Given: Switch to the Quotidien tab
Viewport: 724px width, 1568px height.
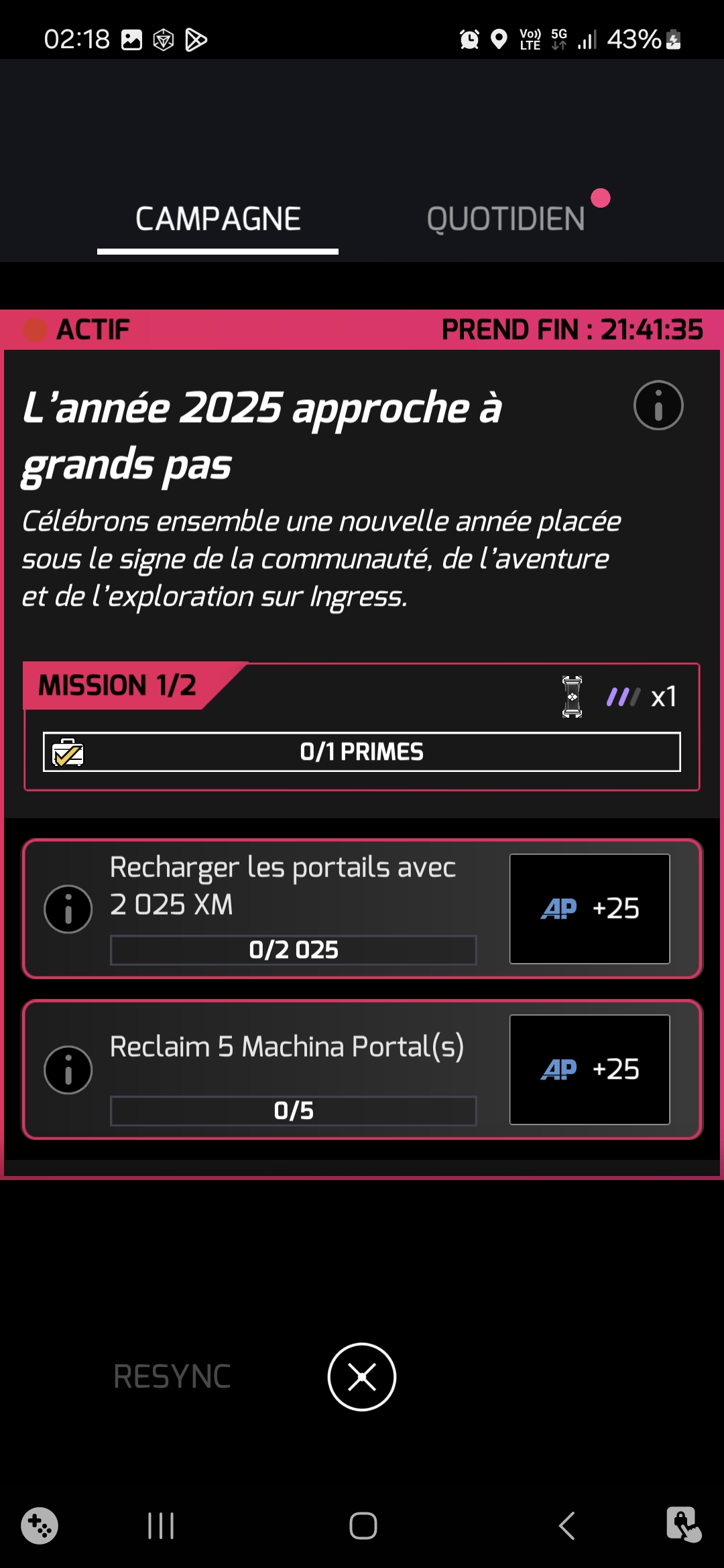Looking at the screenshot, I should 506,219.
